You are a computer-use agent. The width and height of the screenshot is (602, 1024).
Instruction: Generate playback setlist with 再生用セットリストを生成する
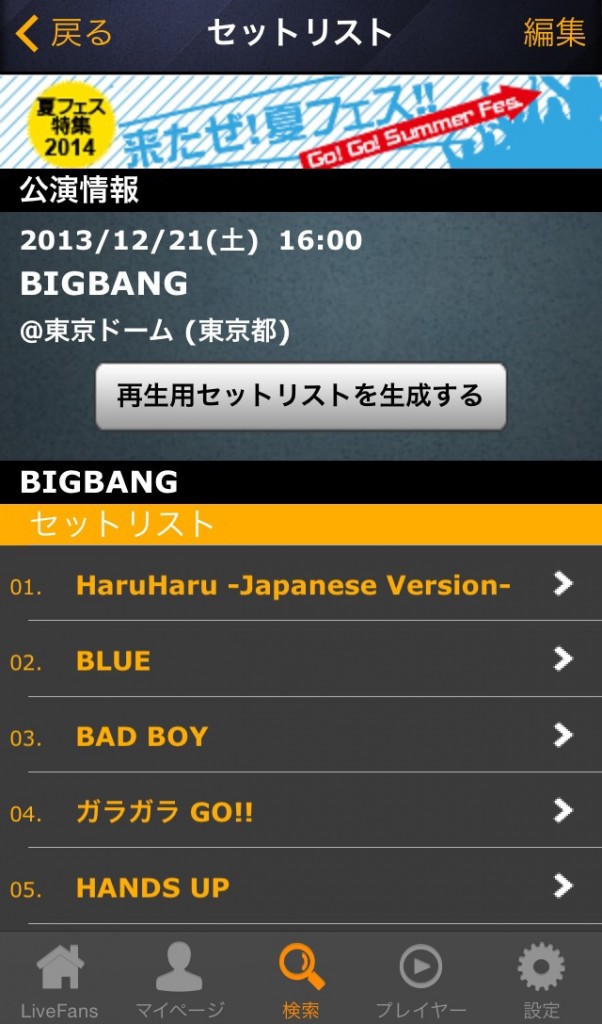(301, 396)
